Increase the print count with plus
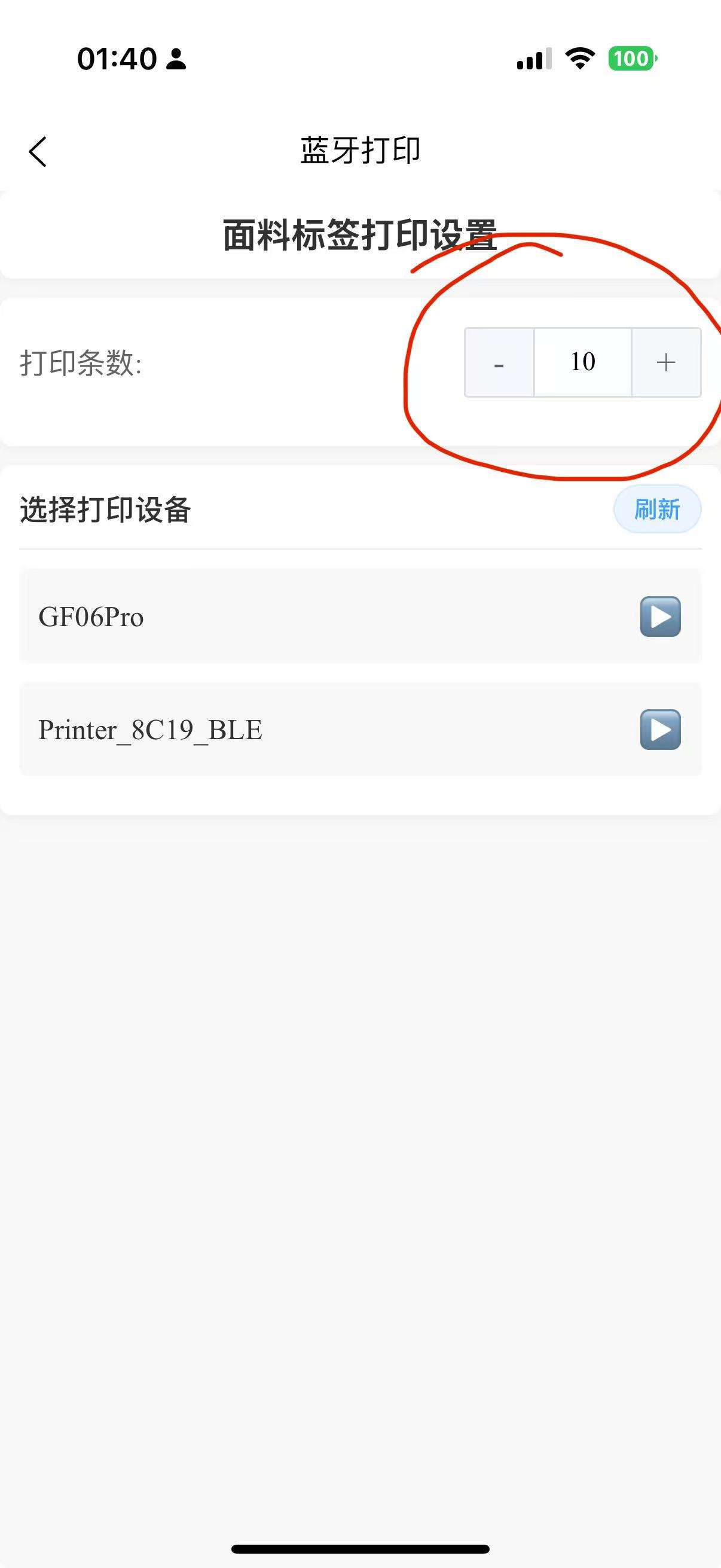This screenshot has height=1568, width=721. [666, 363]
